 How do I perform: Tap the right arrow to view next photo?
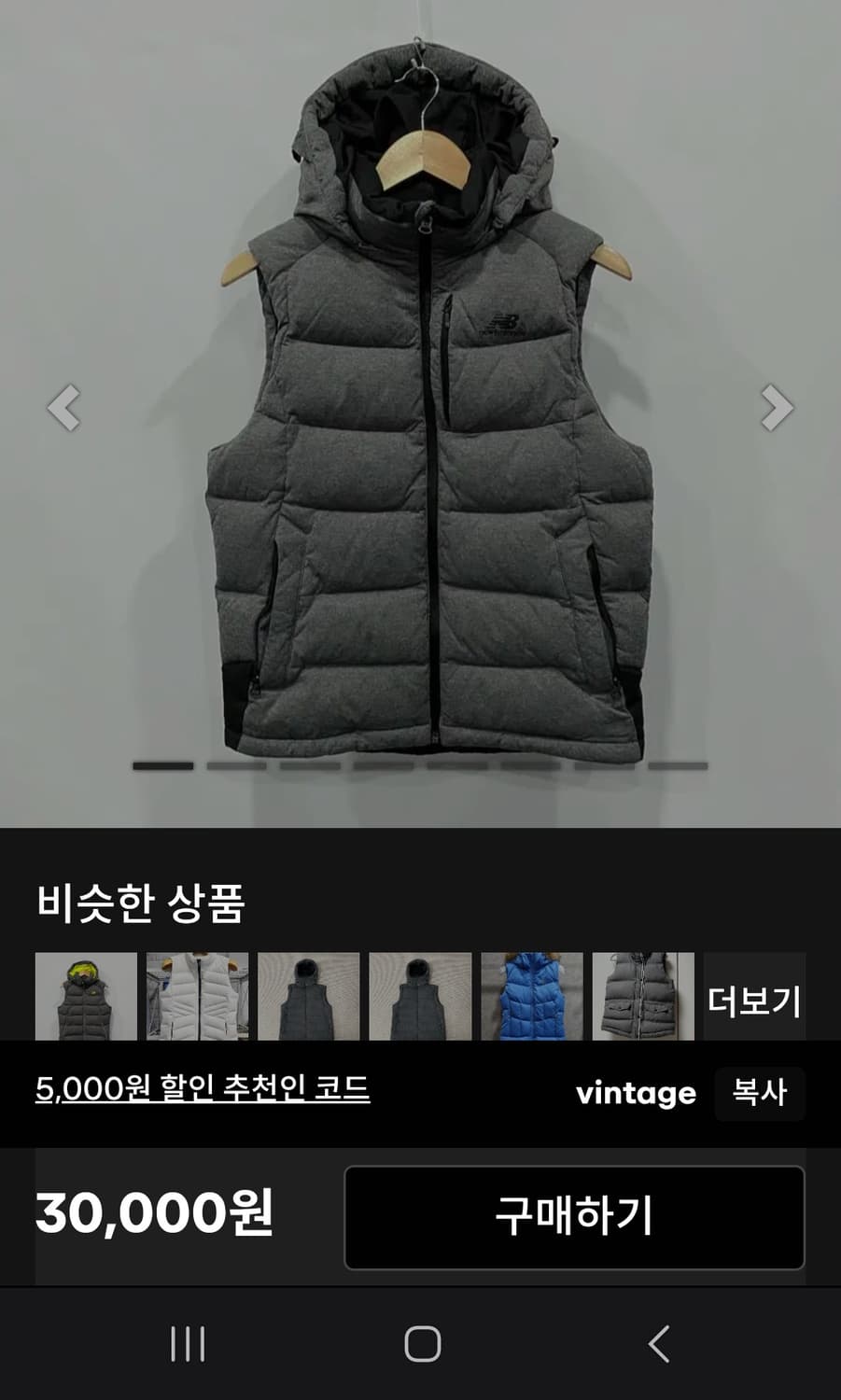778,407
